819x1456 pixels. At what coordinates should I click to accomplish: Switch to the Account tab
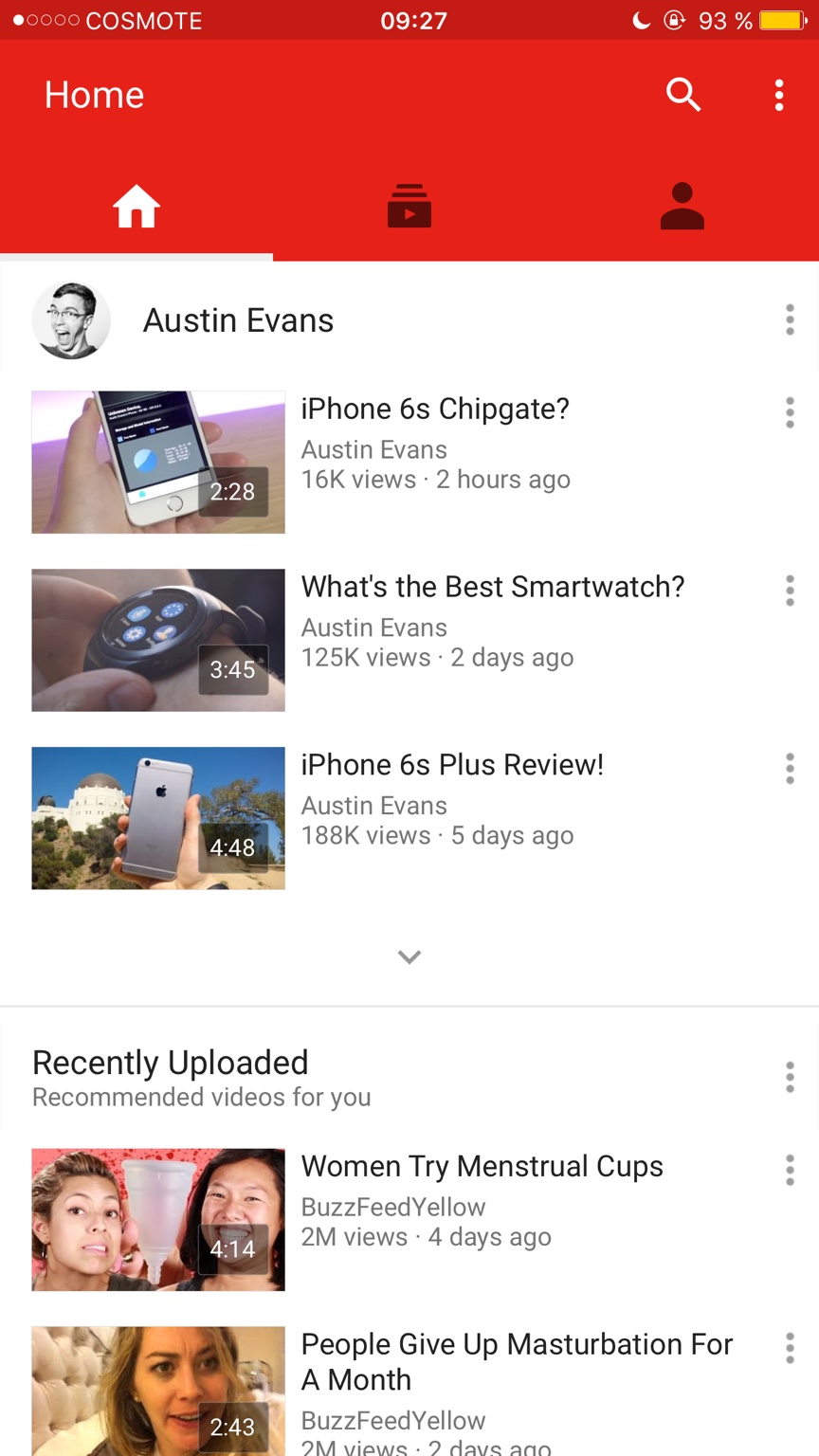coord(682,206)
